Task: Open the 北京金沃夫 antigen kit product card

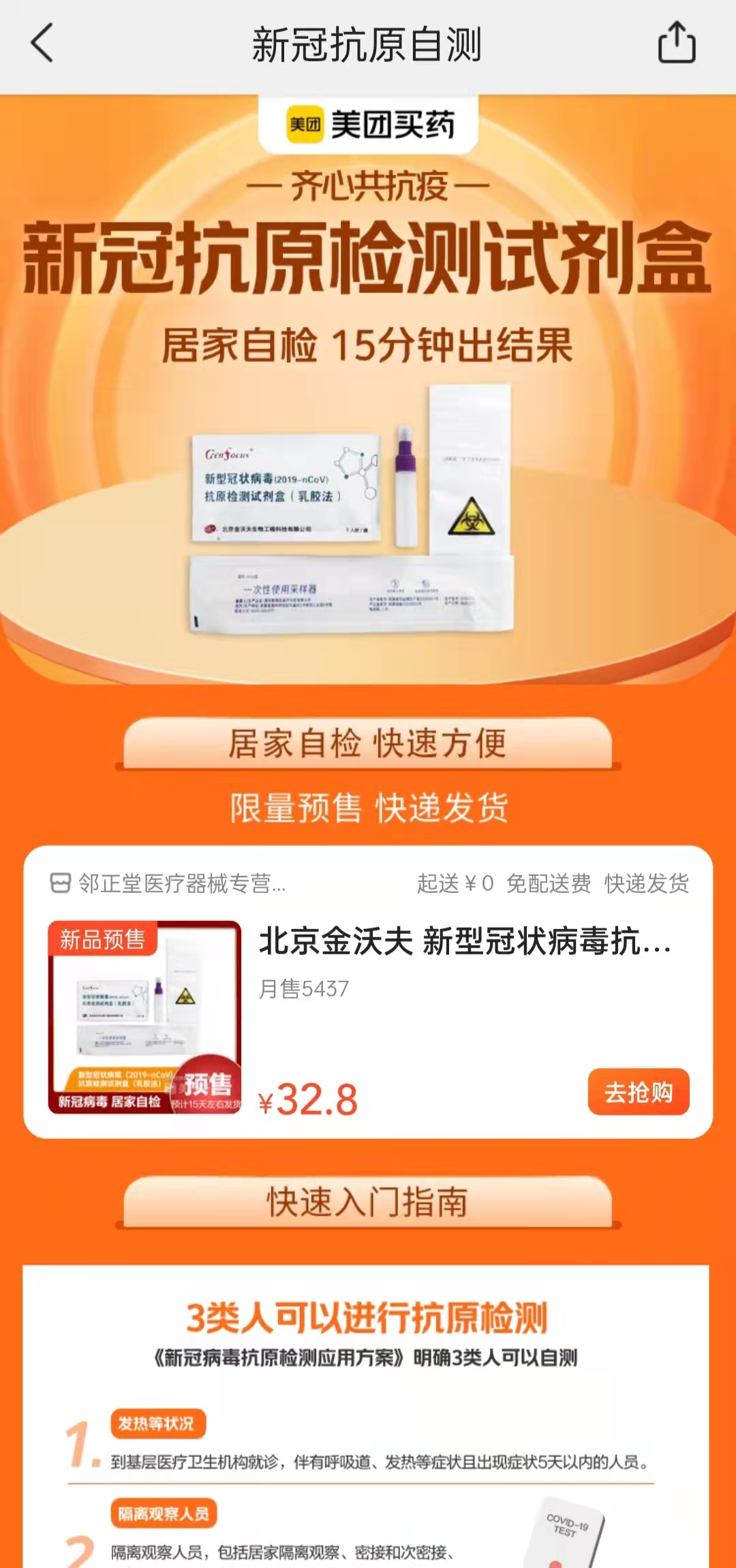Action: [x=463, y=943]
